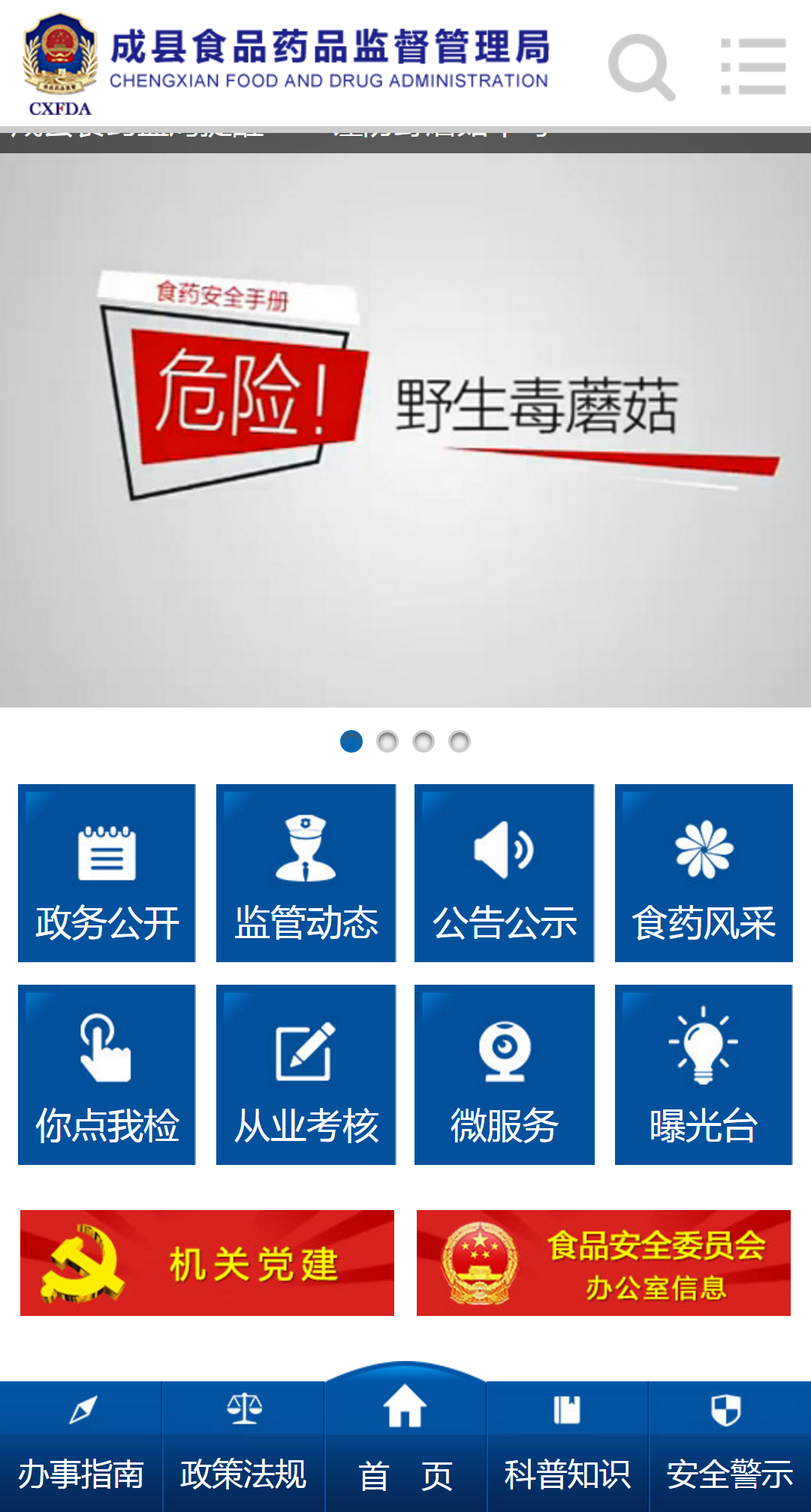Open the 机关党建 banner
Image resolution: width=811 pixels, height=1512 pixels.
207,1263
